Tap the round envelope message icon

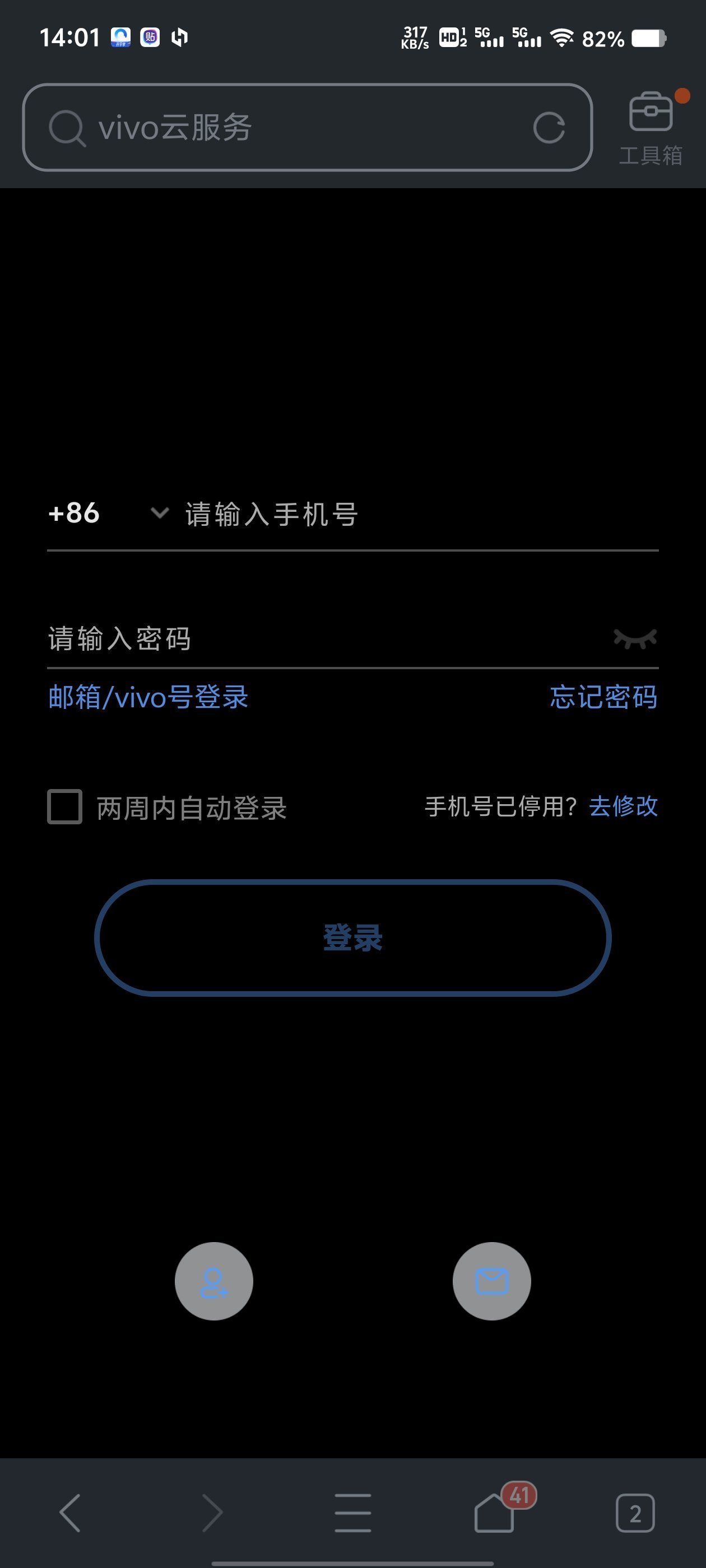[x=491, y=1281]
